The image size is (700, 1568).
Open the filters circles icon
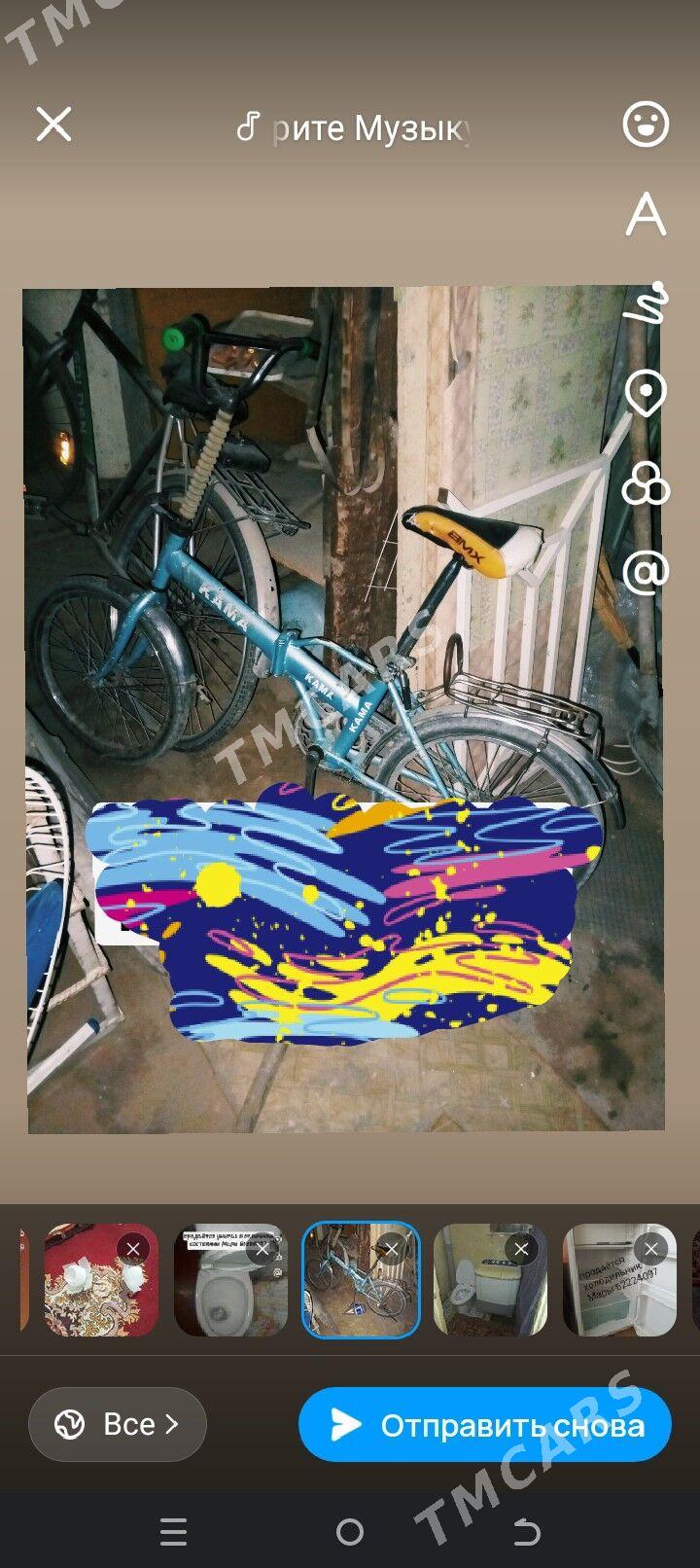tap(646, 482)
